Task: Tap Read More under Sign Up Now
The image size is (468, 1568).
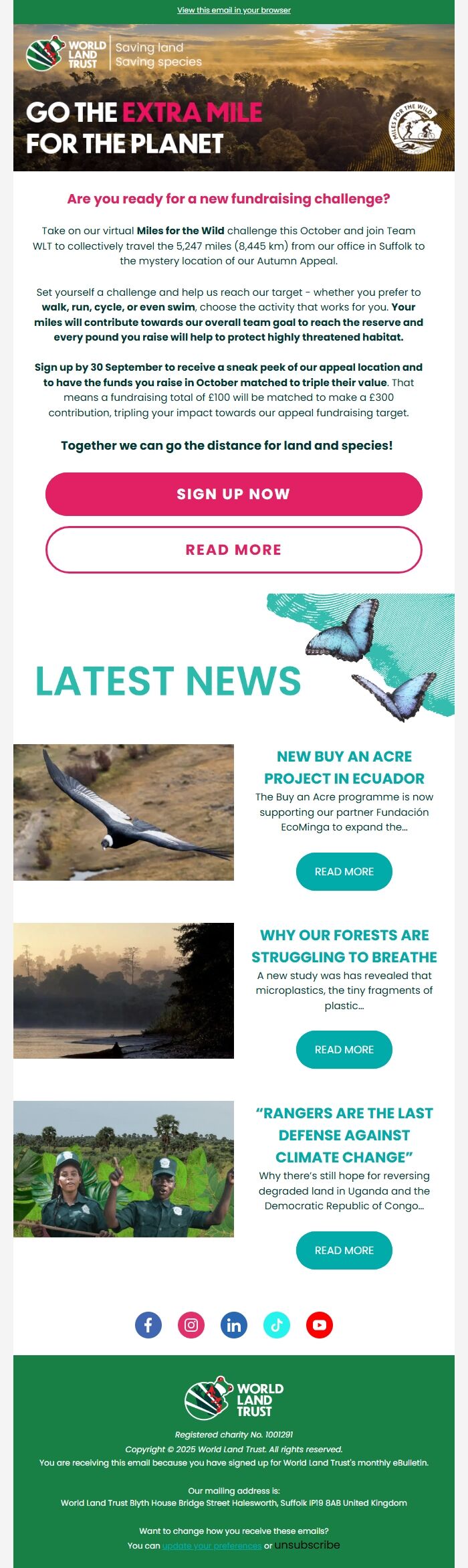Action: point(233,549)
